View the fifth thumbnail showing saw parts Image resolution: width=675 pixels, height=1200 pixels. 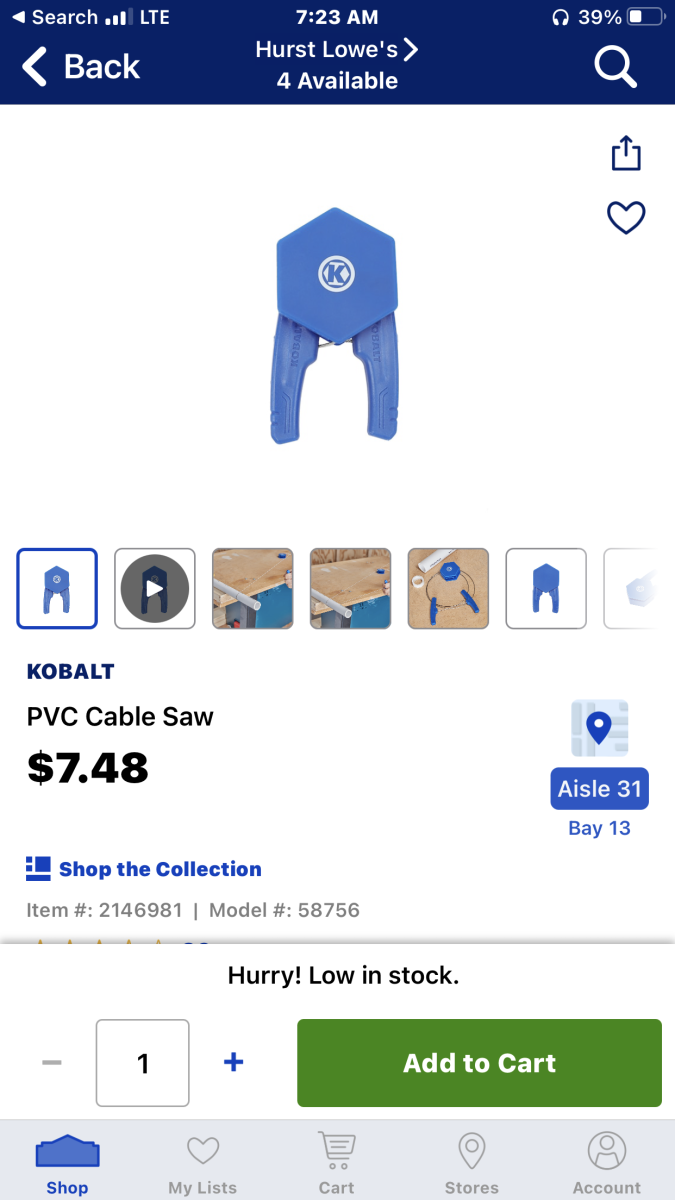coord(448,589)
